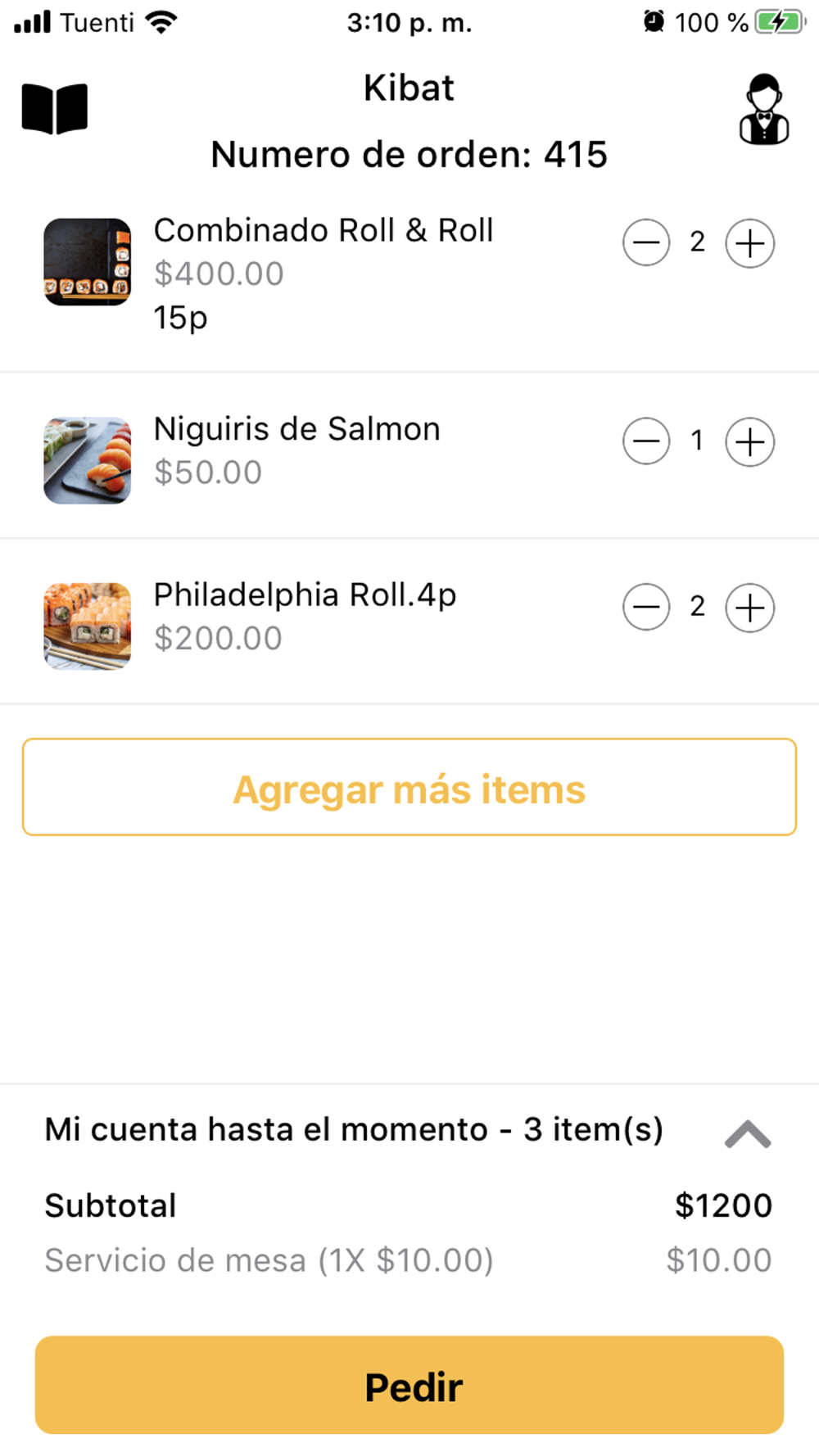Decrease Combinado Roll & Roll quantity

(x=646, y=243)
